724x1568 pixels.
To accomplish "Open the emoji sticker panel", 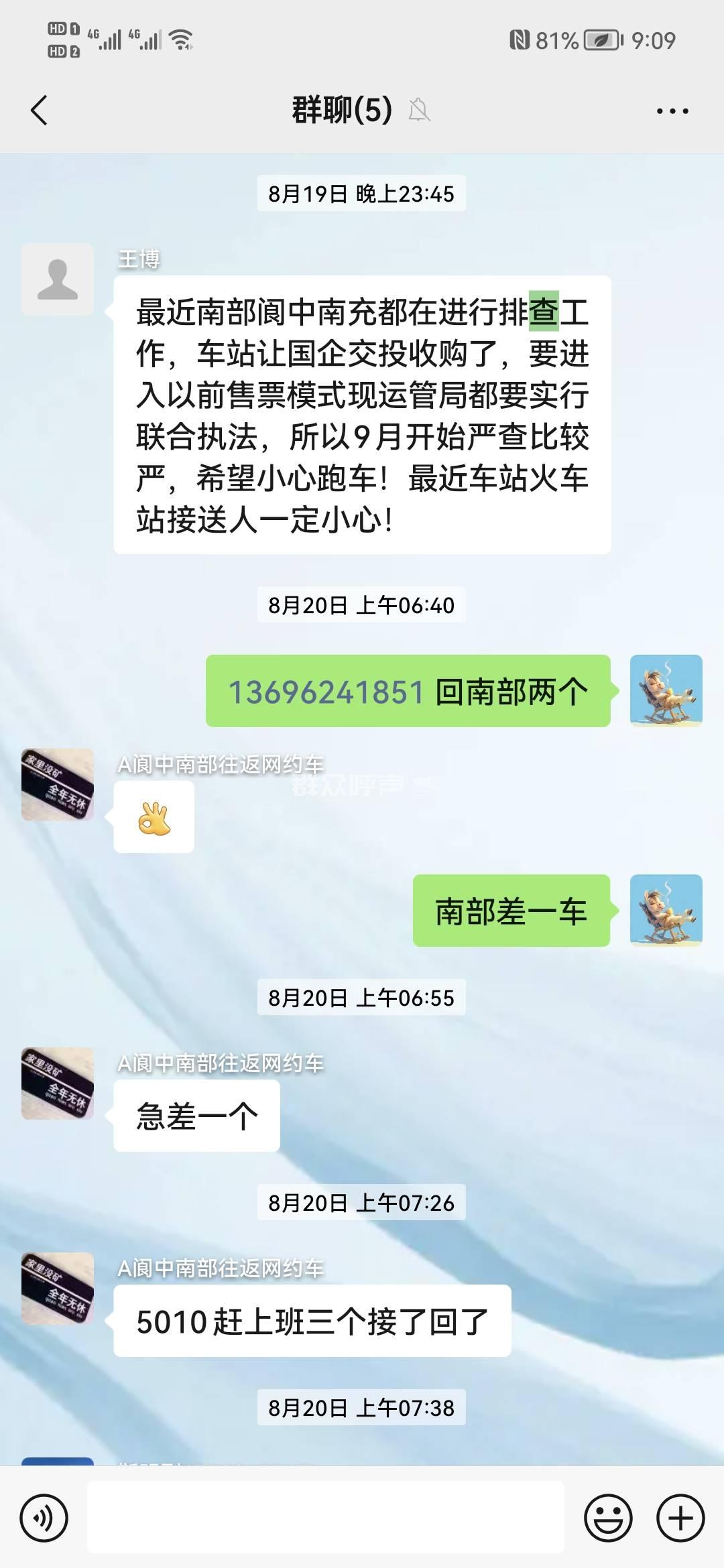I will coord(608,1518).
